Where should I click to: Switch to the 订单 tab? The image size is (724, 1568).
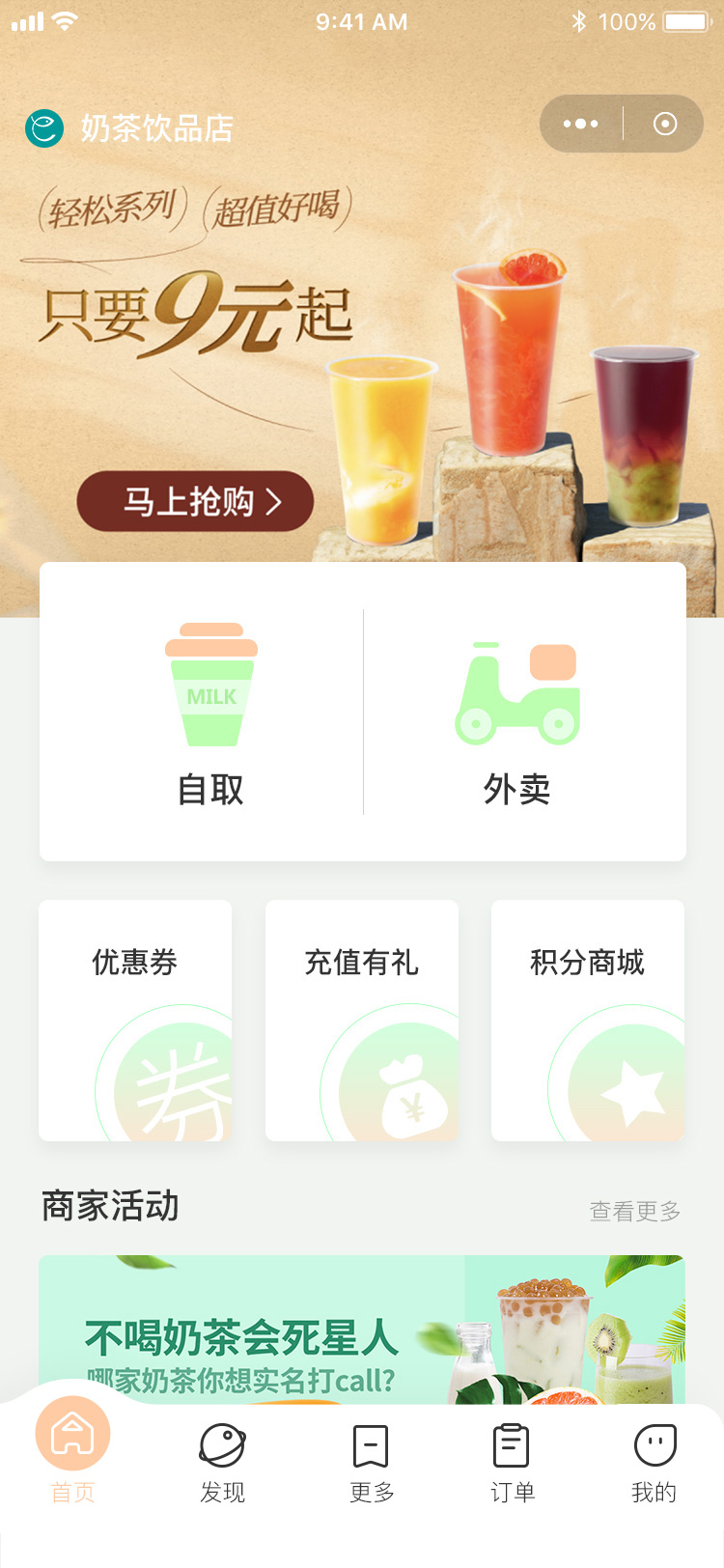coord(512,1462)
